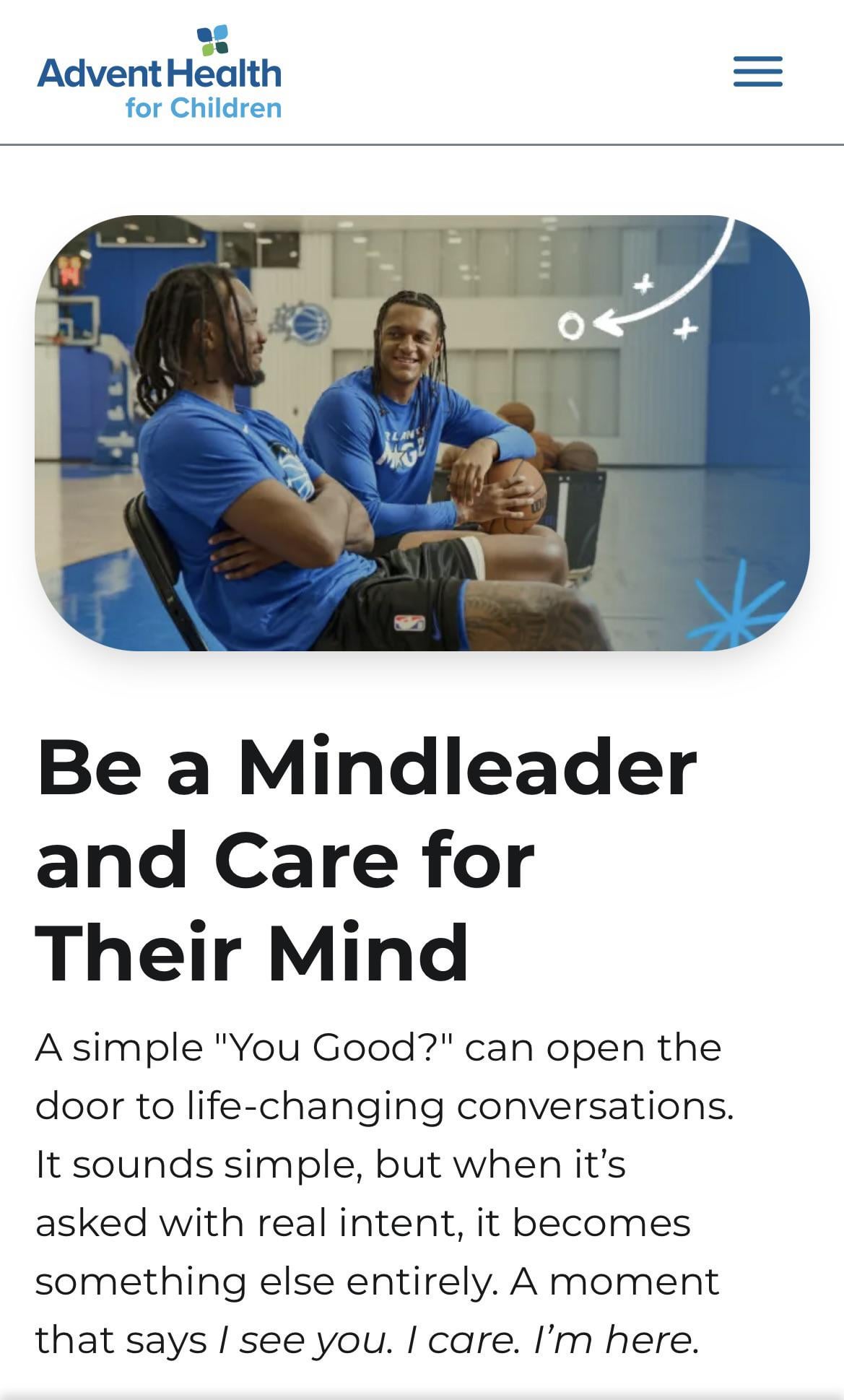The image size is (844, 1400).
Task: Open the hamburger navigation menu
Action: click(x=757, y=71)
